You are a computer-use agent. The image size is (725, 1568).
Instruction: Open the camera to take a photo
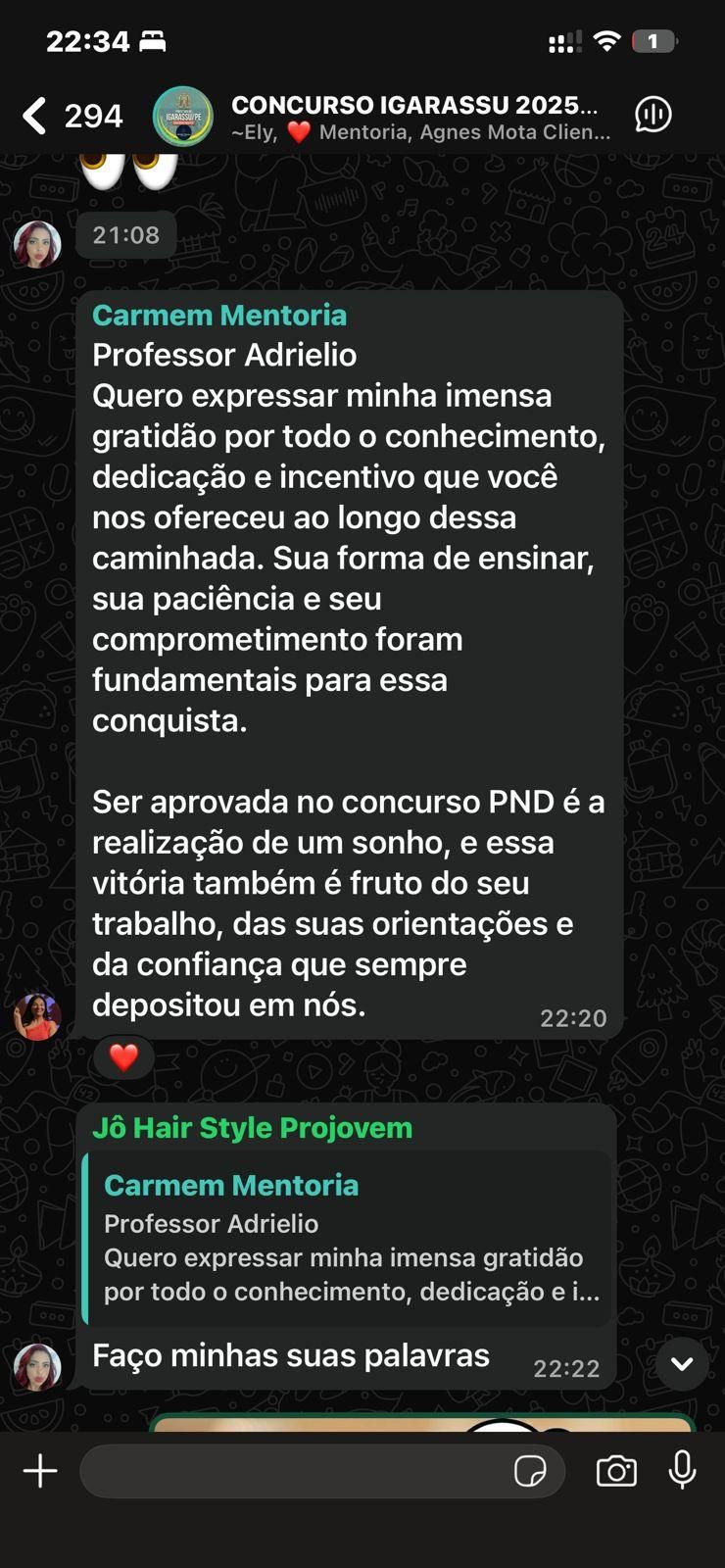tap(616, 1471)
